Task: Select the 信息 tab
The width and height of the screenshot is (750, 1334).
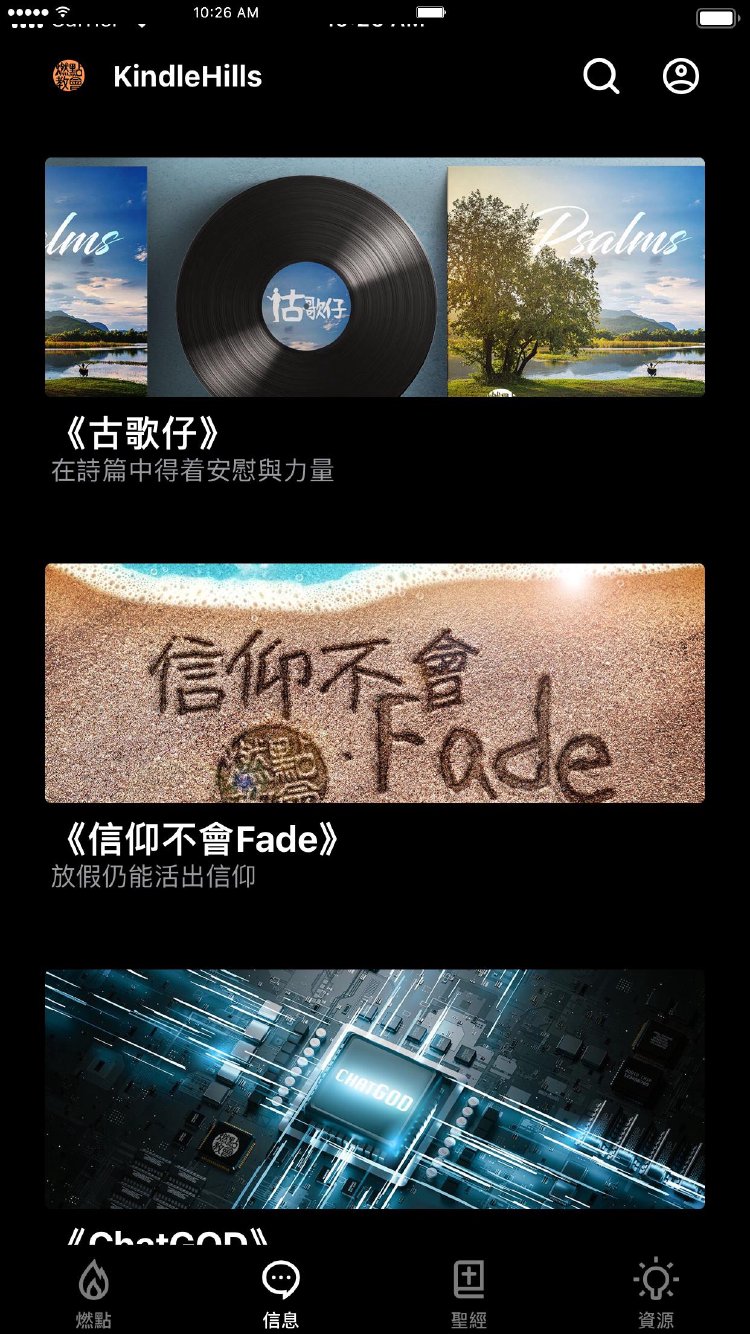Action: [281, 1292]
